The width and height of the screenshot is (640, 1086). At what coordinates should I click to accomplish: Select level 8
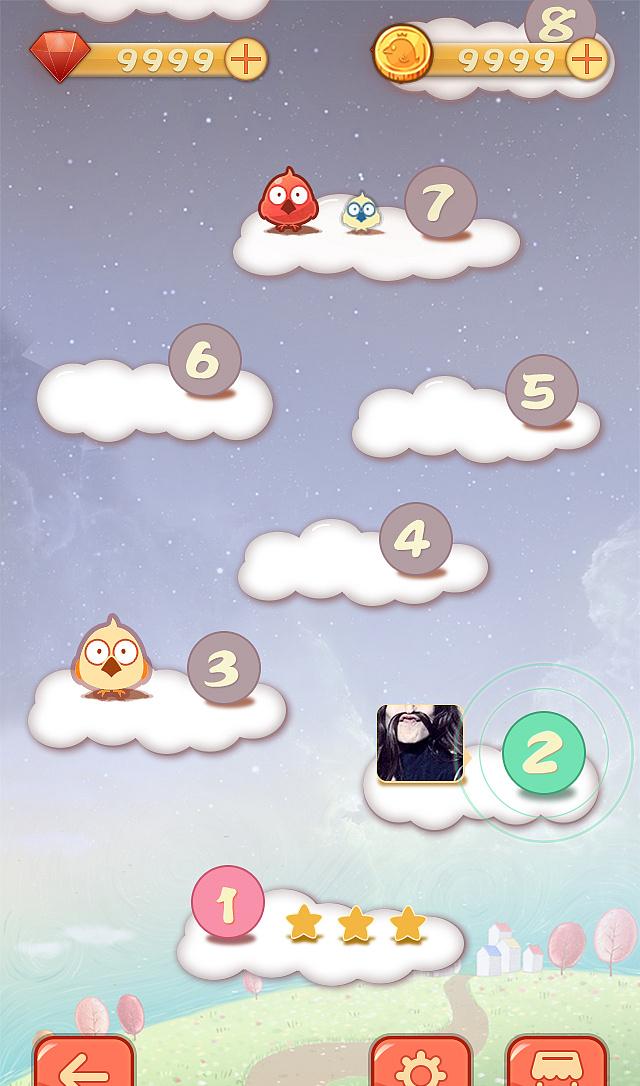coord(559,20)
